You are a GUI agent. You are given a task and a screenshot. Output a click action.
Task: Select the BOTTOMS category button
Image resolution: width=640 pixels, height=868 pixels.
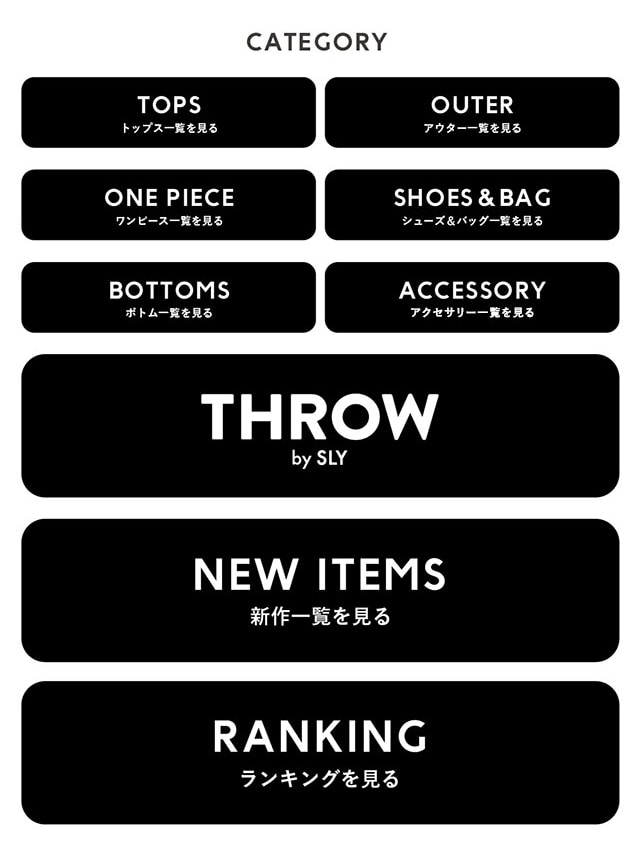point(168,298)
